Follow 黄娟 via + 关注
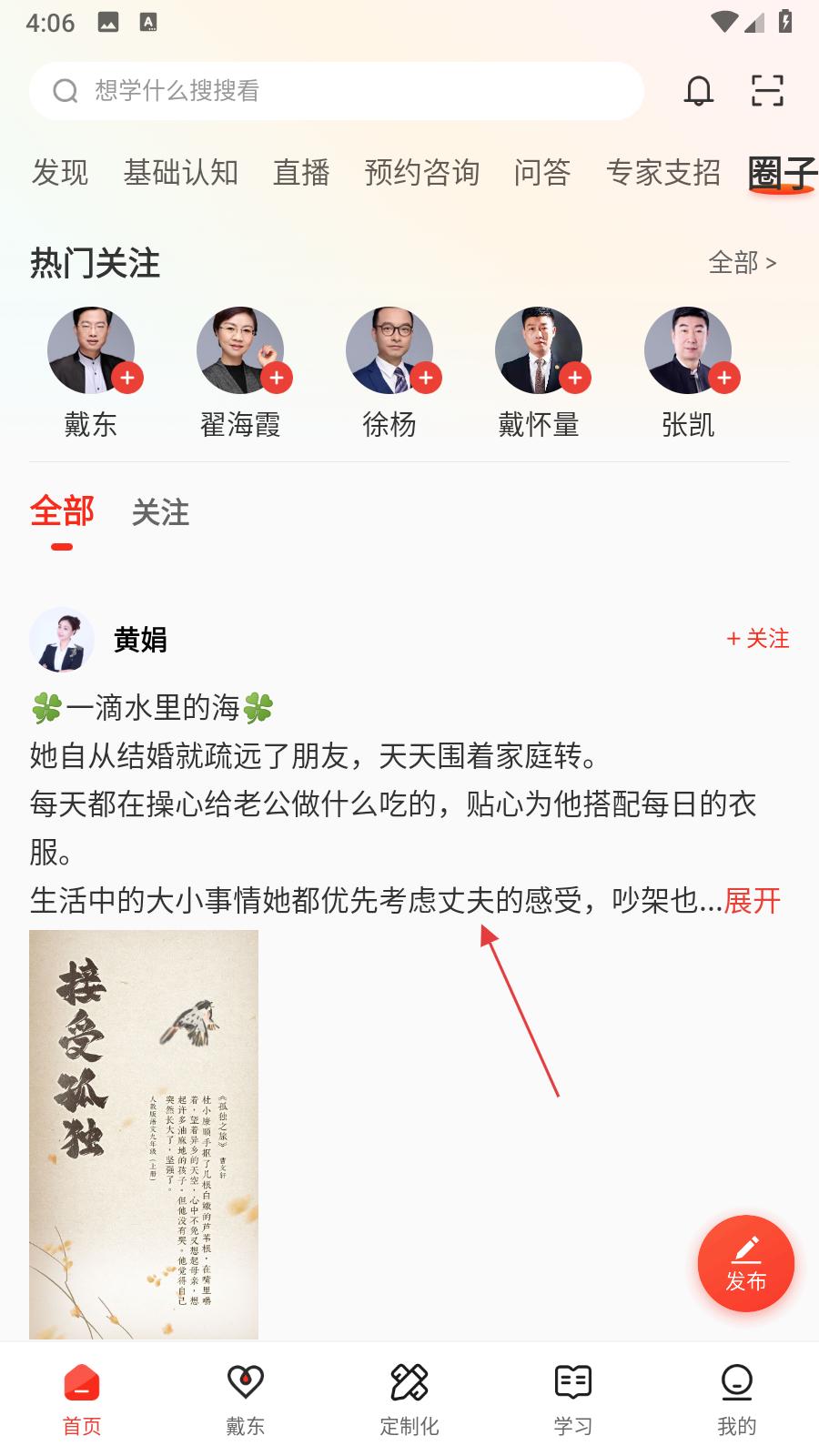Viewport: 819px width, 1456px height. pos(758,639)
